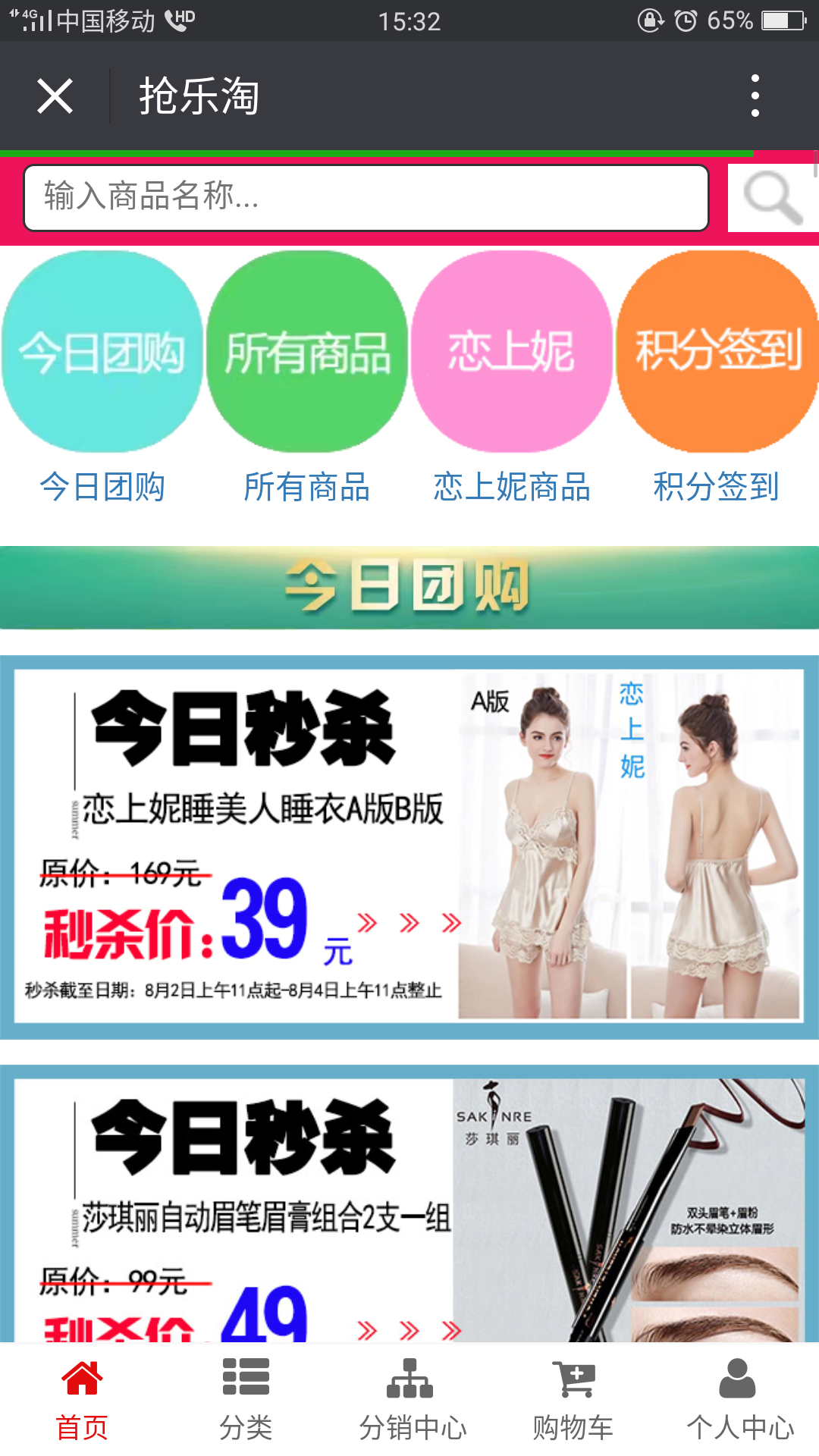View the 恋上妮睡美人睡衣 flash sale
The image size is (819, 1456).
pos(409,845)
